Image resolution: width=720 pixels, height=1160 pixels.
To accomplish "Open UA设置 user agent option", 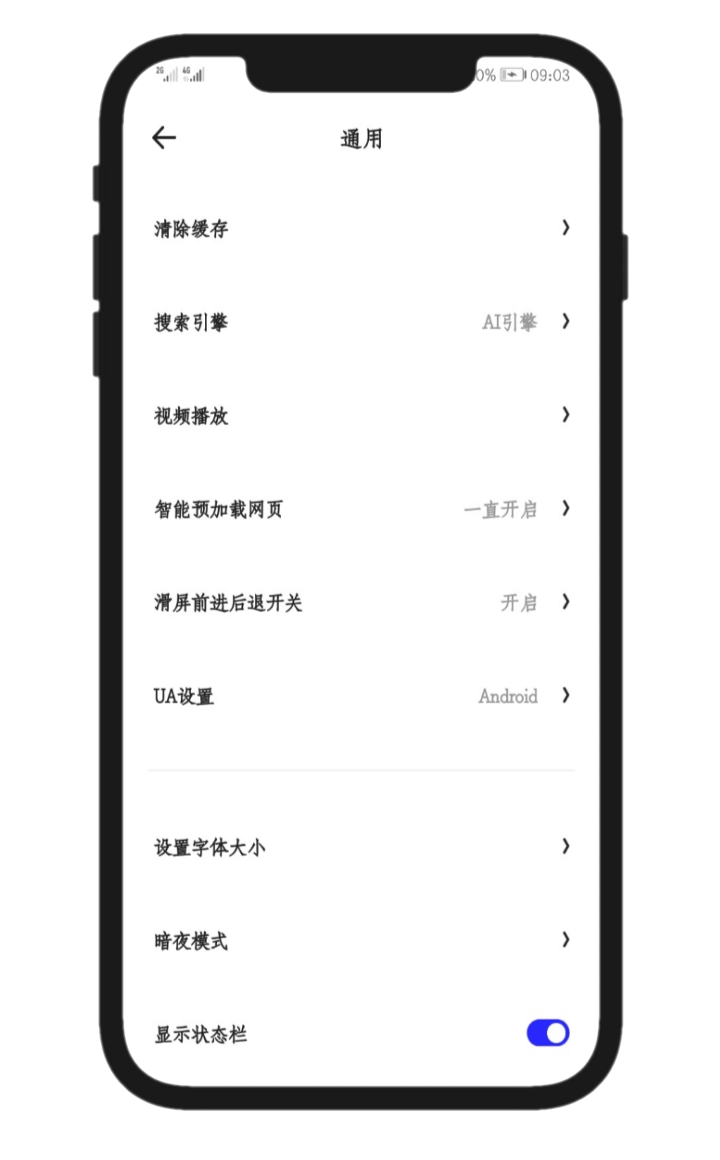I will (360, 696).
